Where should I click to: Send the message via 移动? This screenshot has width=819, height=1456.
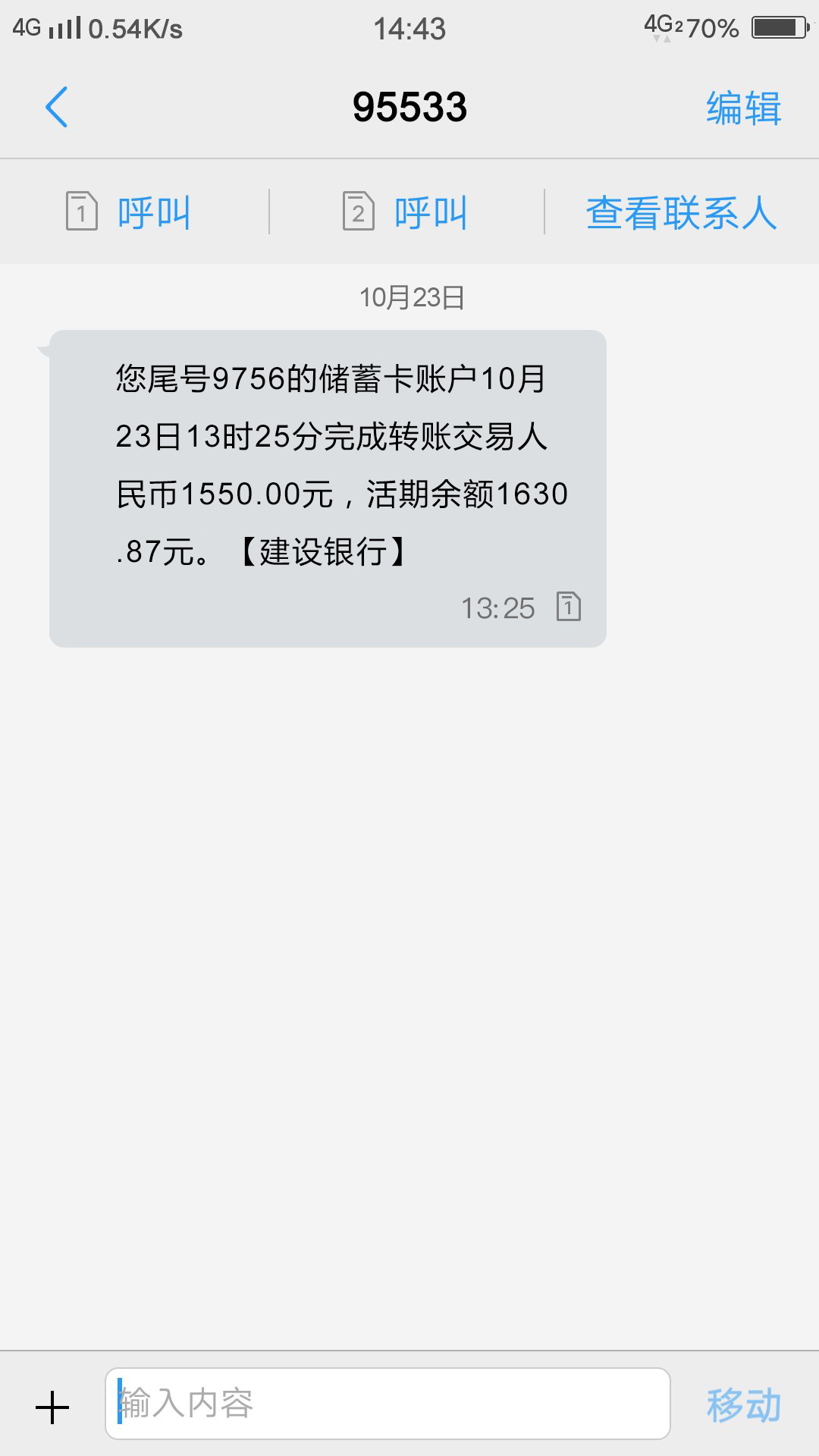[743, 1405]
